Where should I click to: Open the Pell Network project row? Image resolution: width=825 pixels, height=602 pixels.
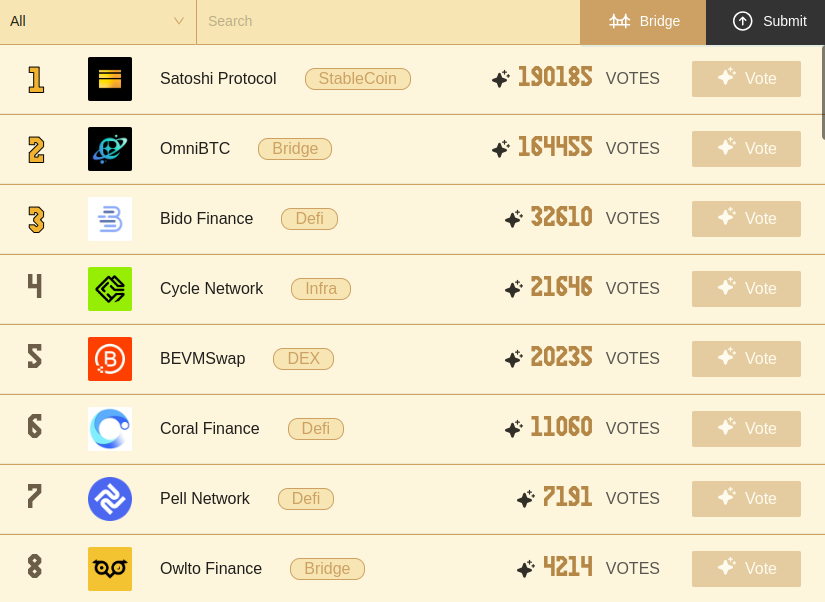204,499
